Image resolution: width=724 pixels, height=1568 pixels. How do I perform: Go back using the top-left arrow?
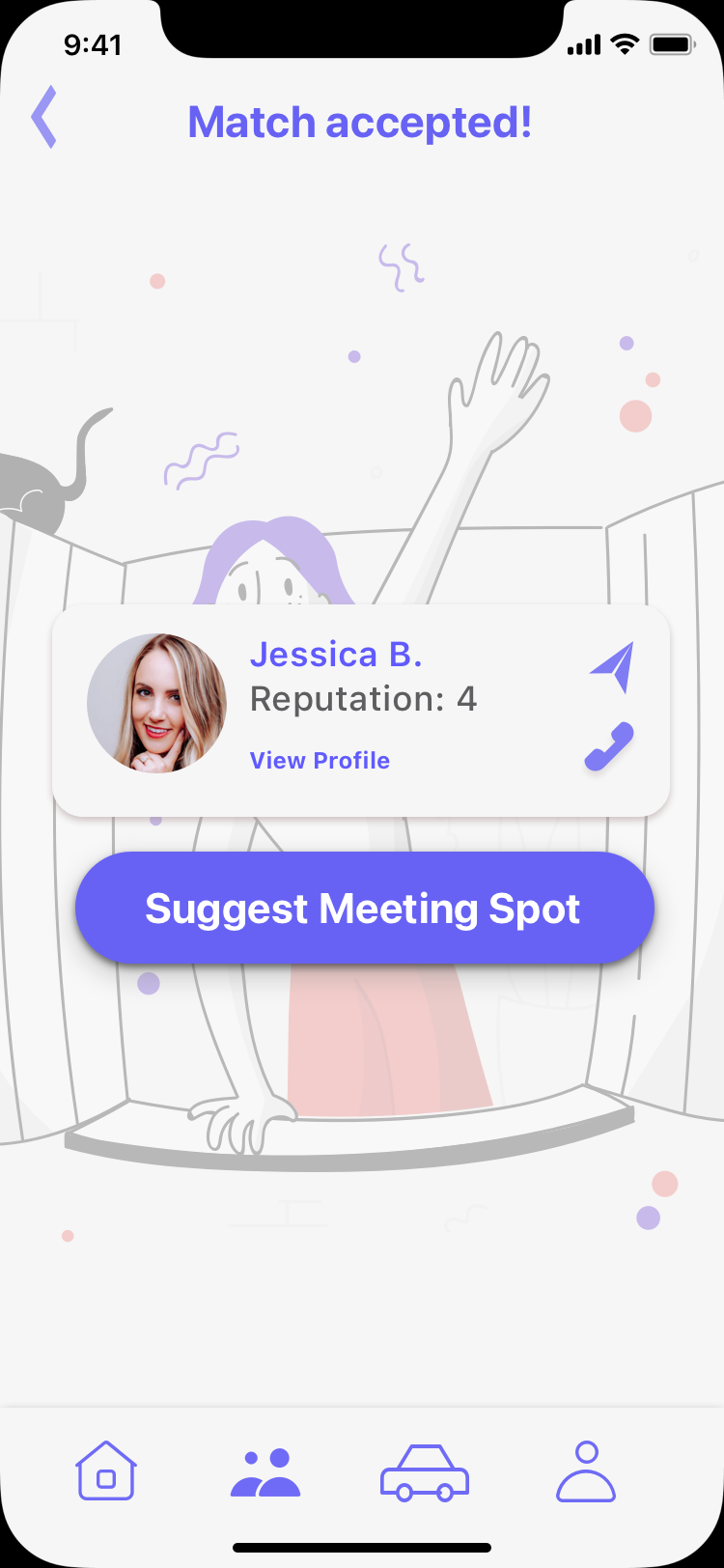44,118
